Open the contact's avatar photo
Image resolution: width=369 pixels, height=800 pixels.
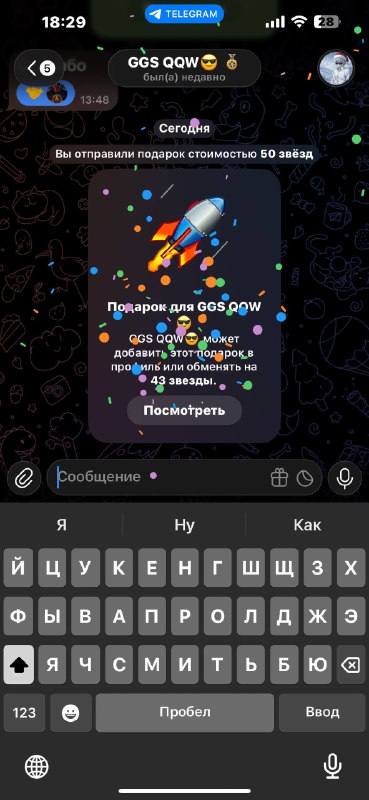coord(336,68)
